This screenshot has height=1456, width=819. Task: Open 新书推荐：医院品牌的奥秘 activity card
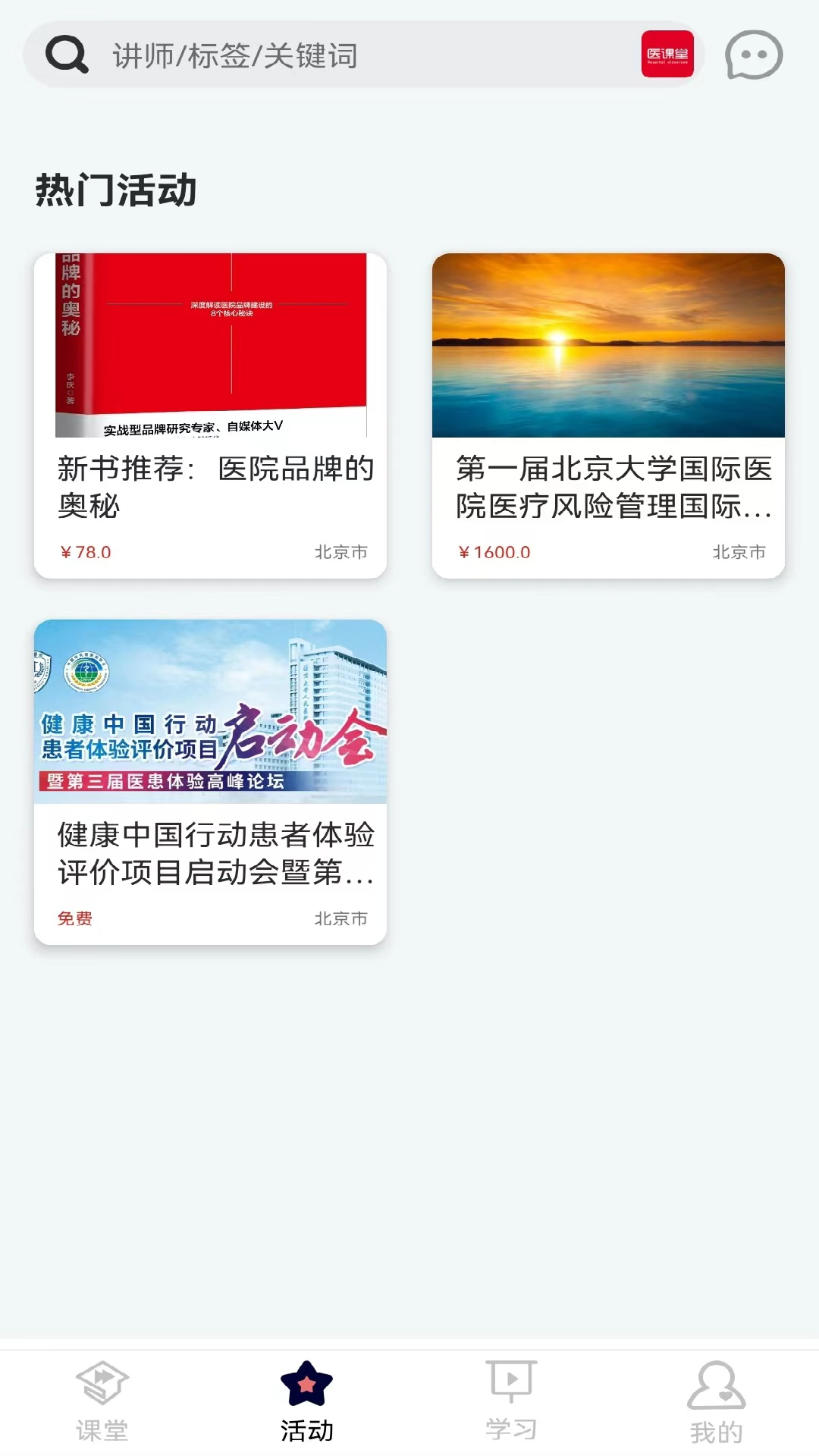211,413
